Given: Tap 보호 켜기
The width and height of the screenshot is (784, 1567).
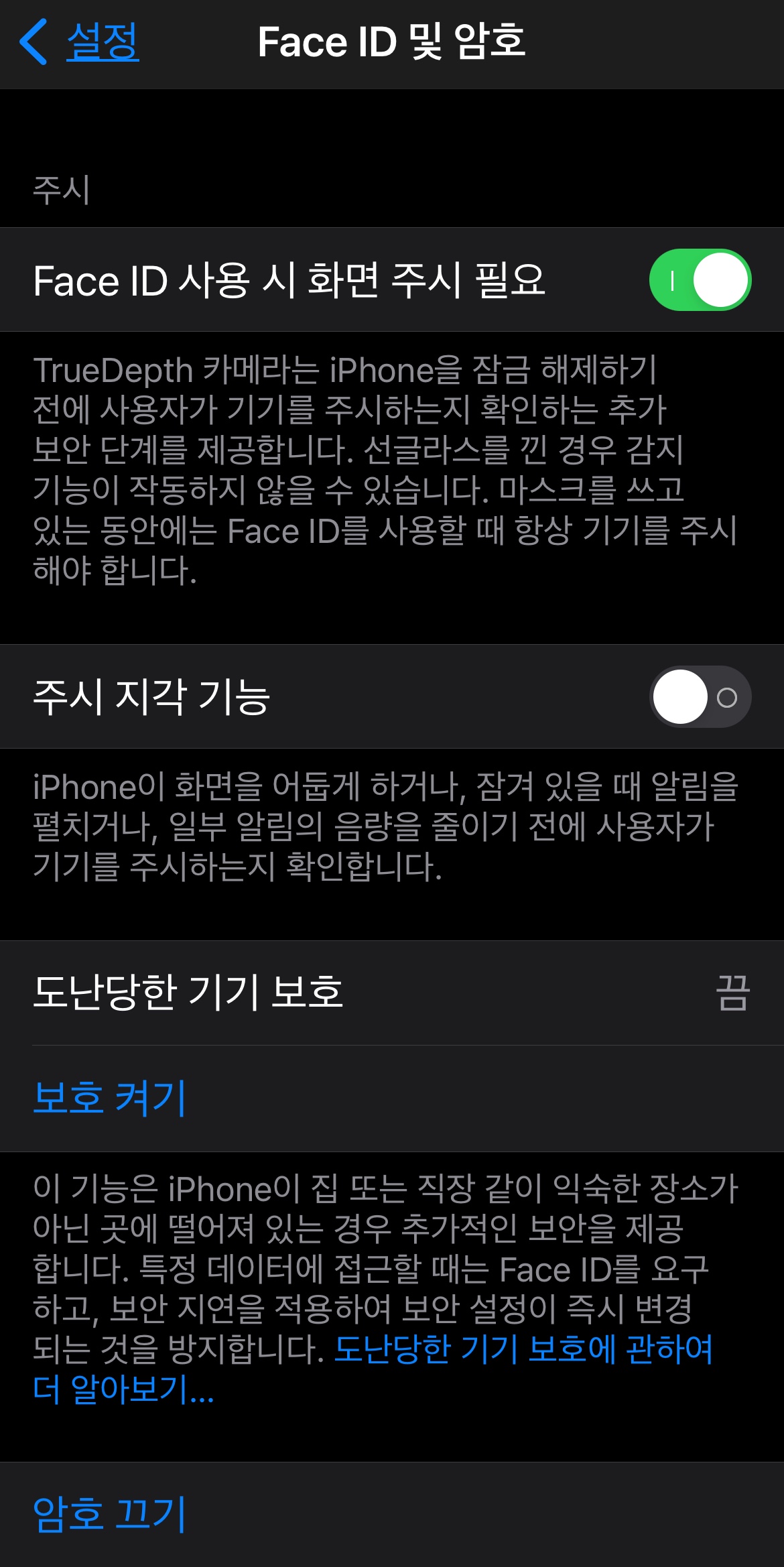Looking at the screenshot, I should pos(109,1099).
